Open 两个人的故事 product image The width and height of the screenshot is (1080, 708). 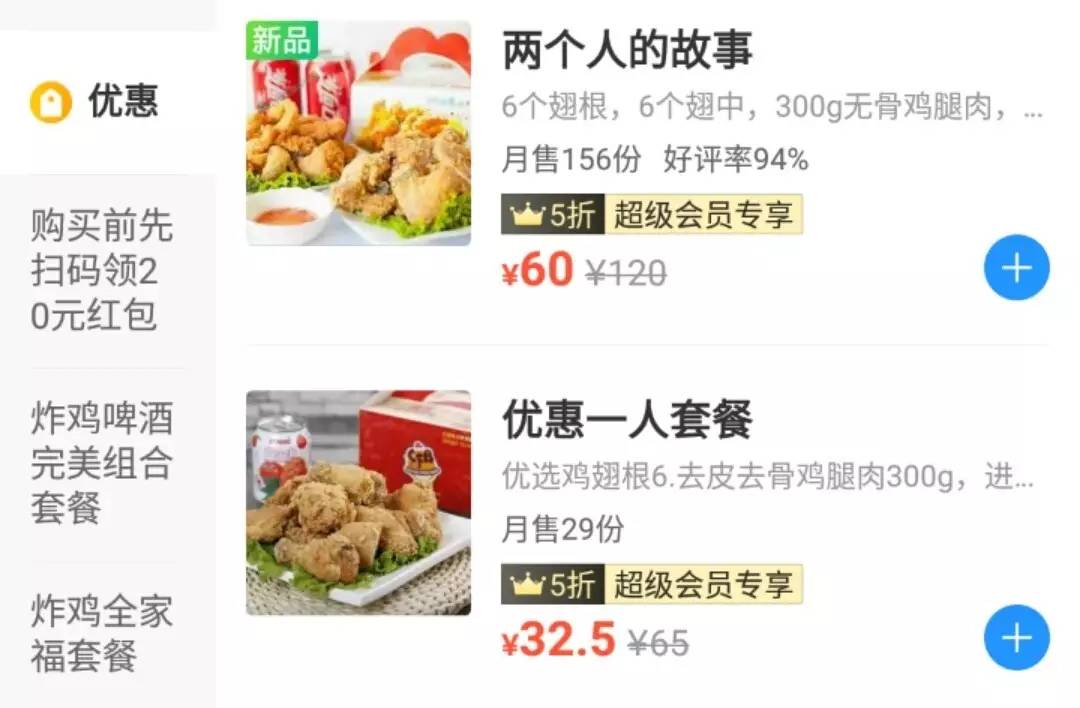pos(358,133)
